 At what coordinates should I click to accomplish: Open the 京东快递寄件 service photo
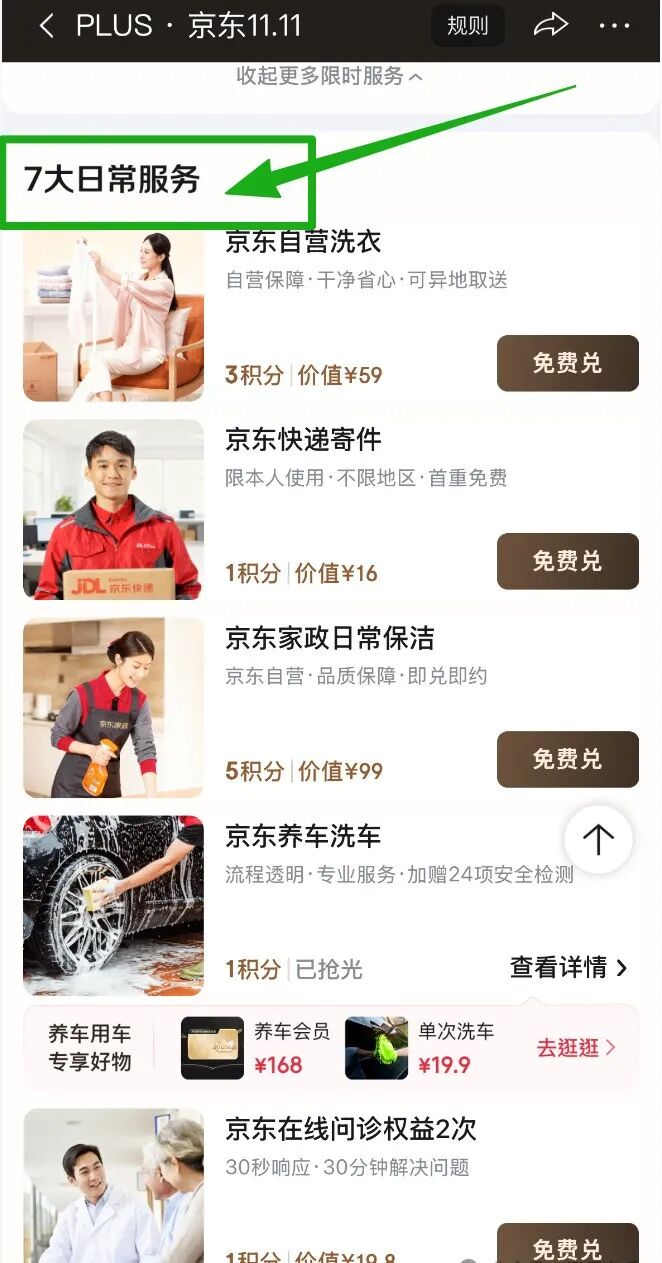pos(113,510)
